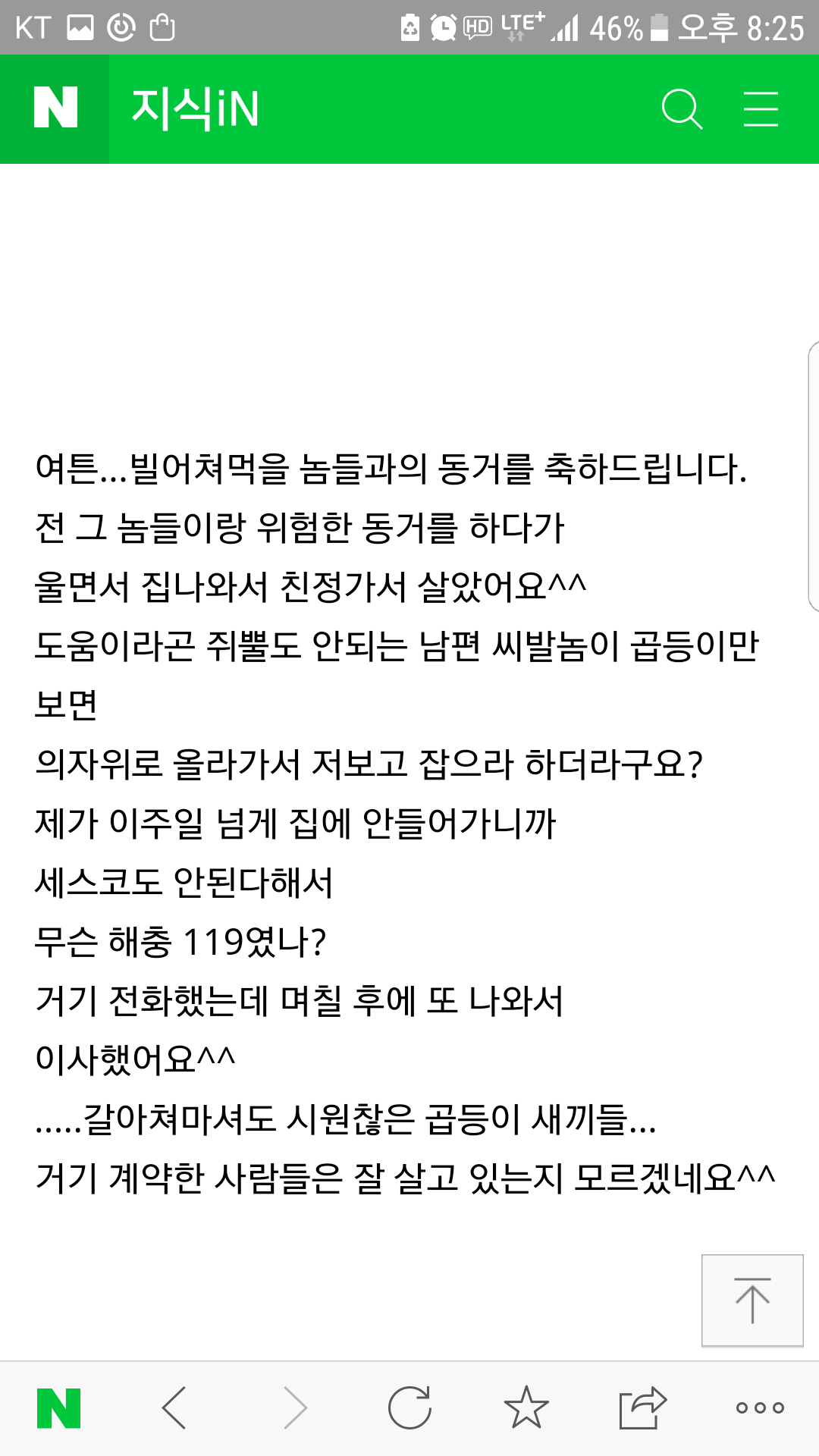Go back to the previous page
The width and height of the screenshot is (819, 1456).
[174, 1408]
